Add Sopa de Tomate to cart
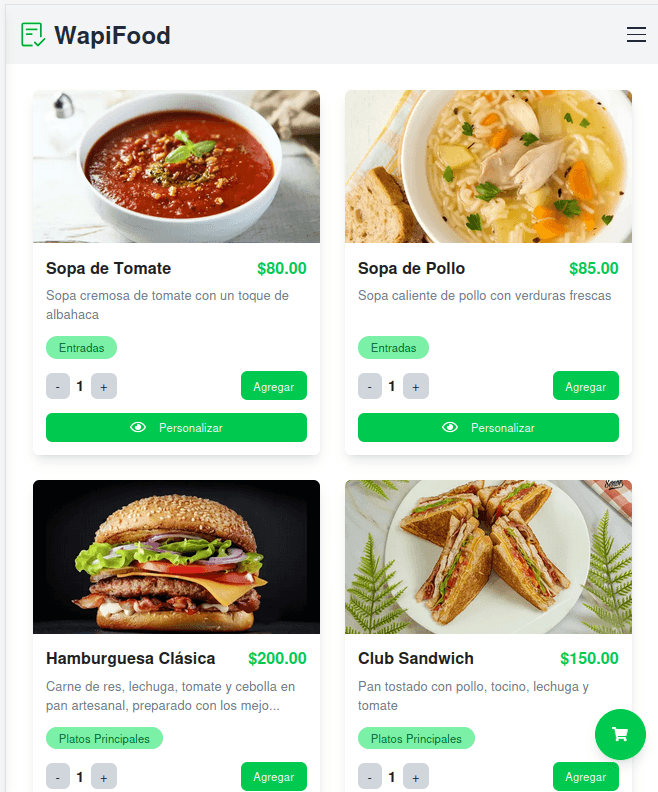Viewport: 658px width, 792px height. tap(273, 386)
